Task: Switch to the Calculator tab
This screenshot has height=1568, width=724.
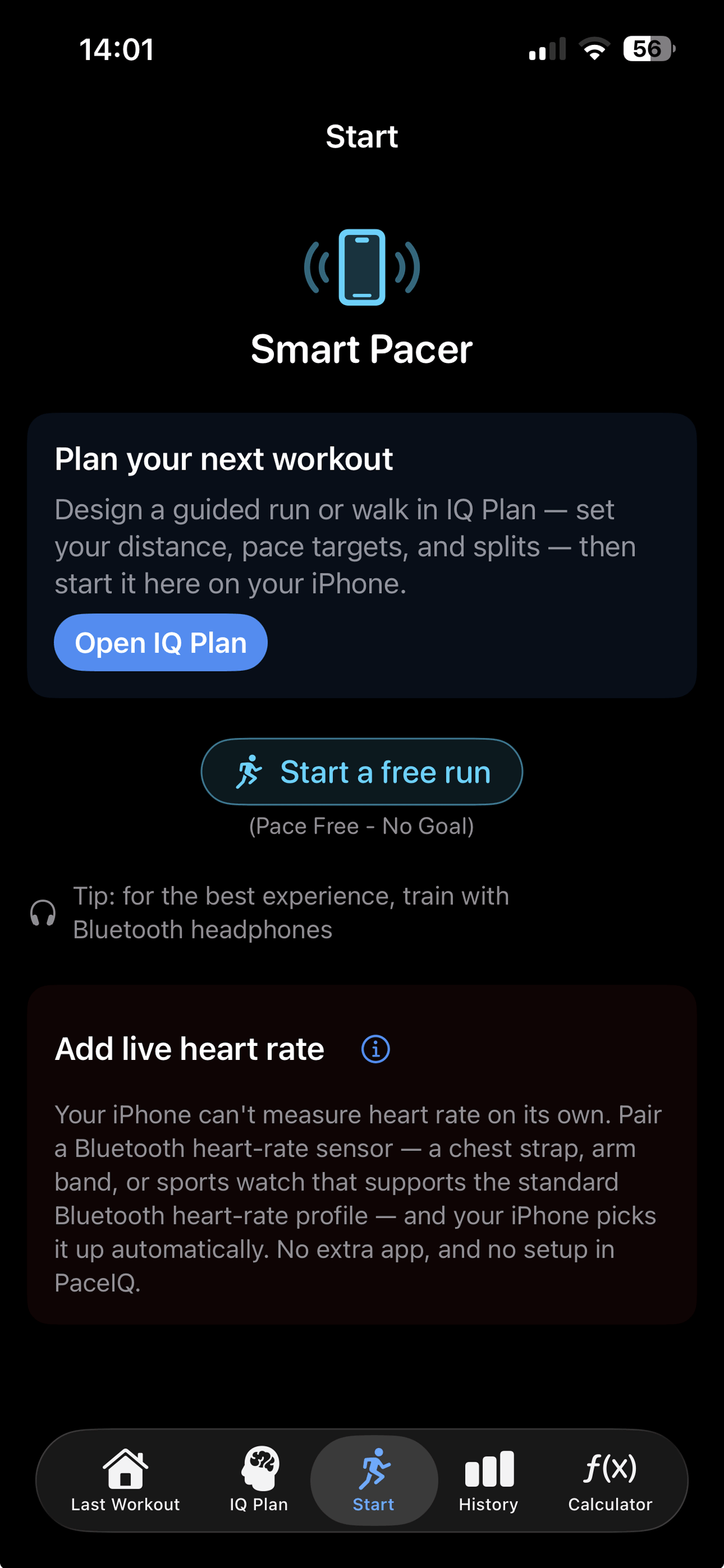Action: pos(610,1480)
